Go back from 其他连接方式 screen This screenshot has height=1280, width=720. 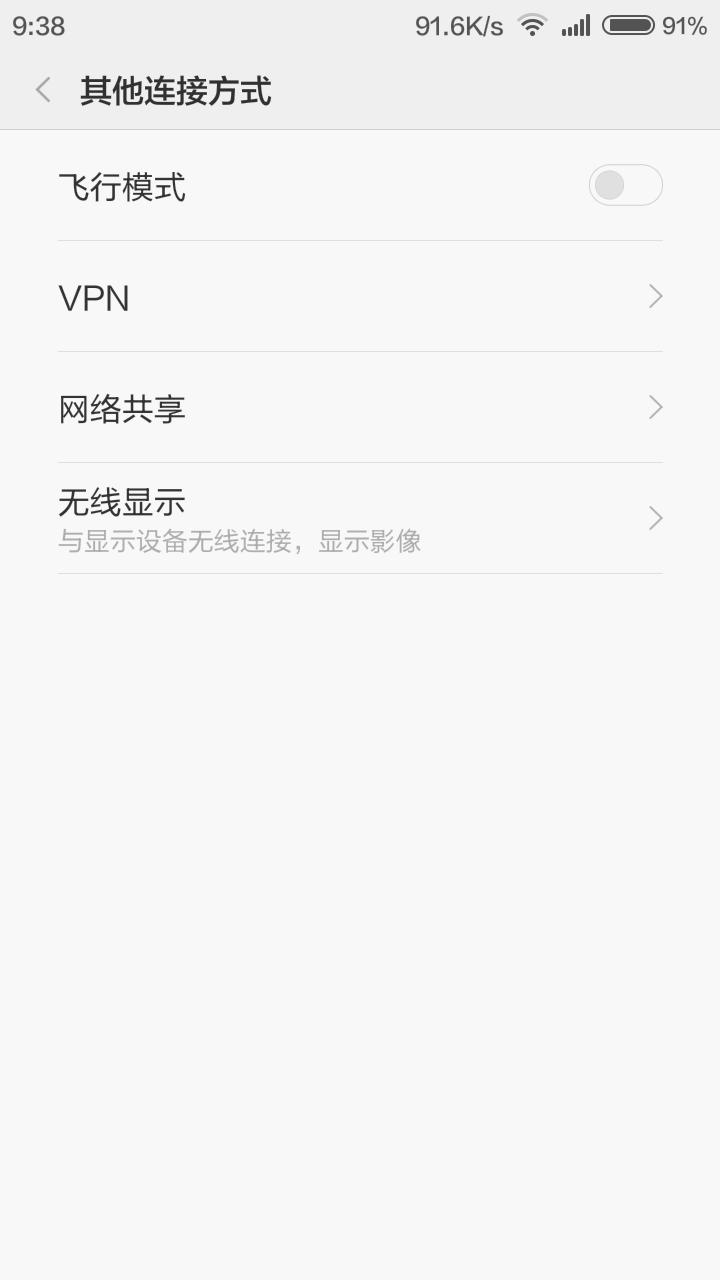[43, 91]
